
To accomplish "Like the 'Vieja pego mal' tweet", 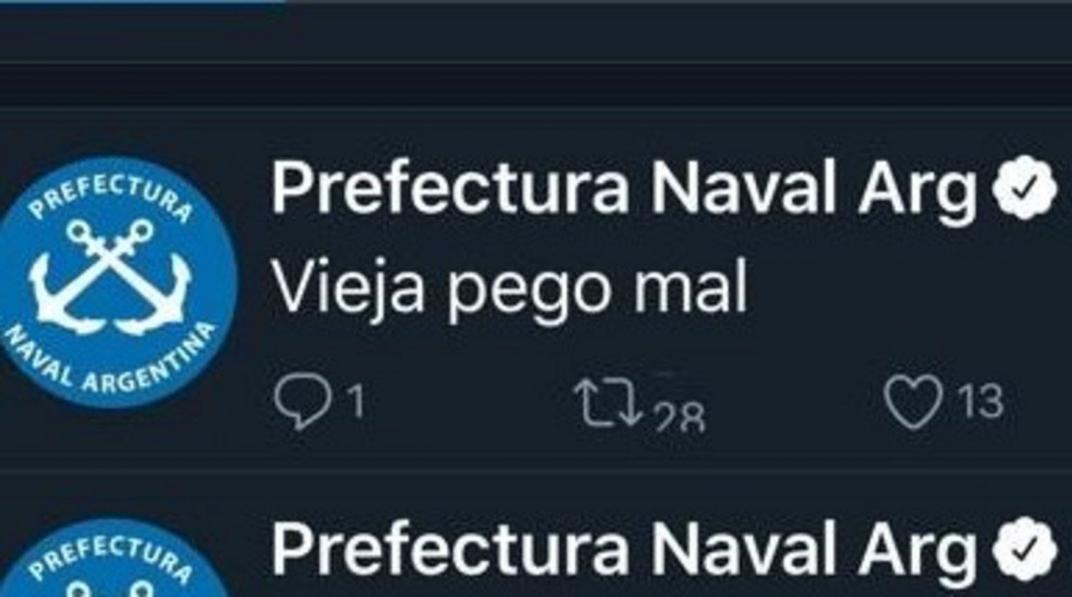I will (x=912, y=404).
